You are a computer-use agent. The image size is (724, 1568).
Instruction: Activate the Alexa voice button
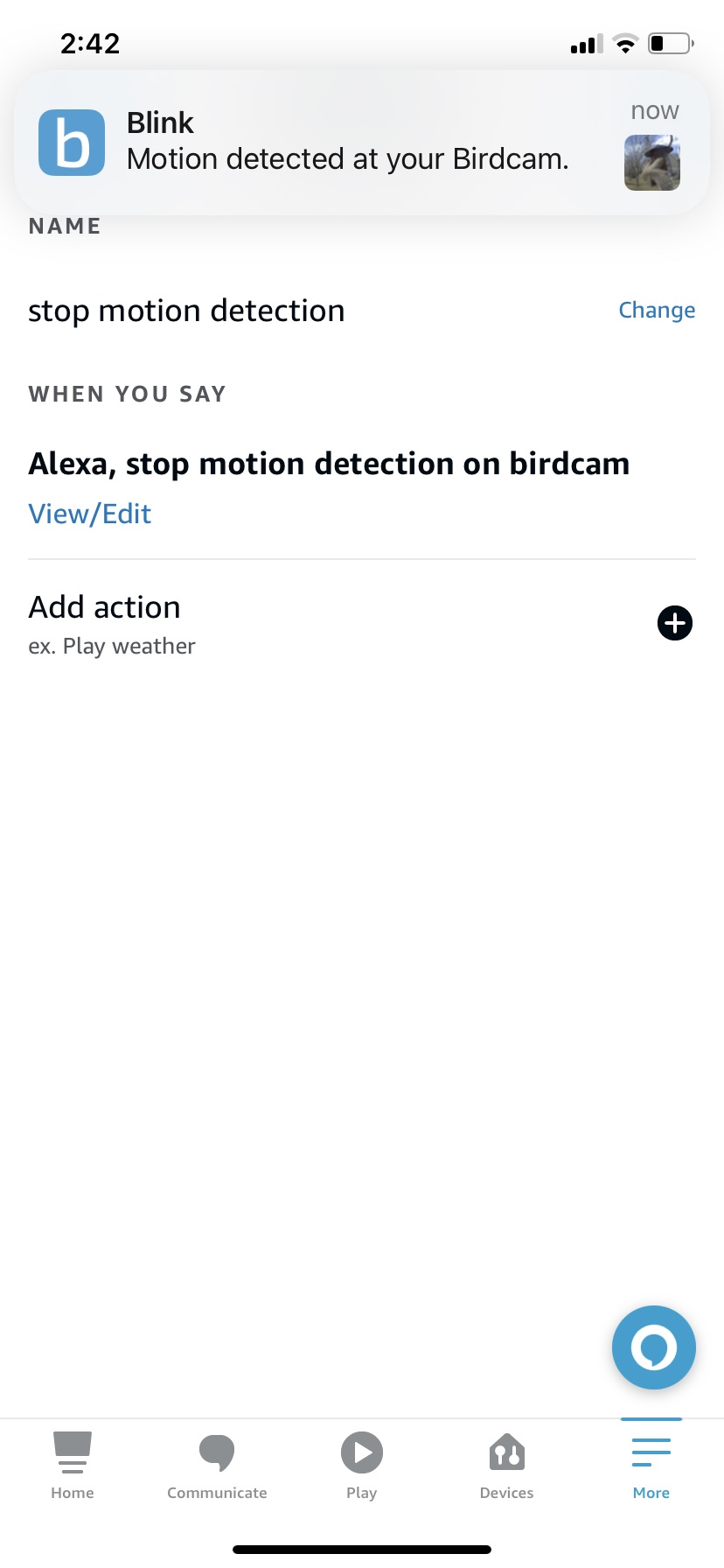point(654,1347)
